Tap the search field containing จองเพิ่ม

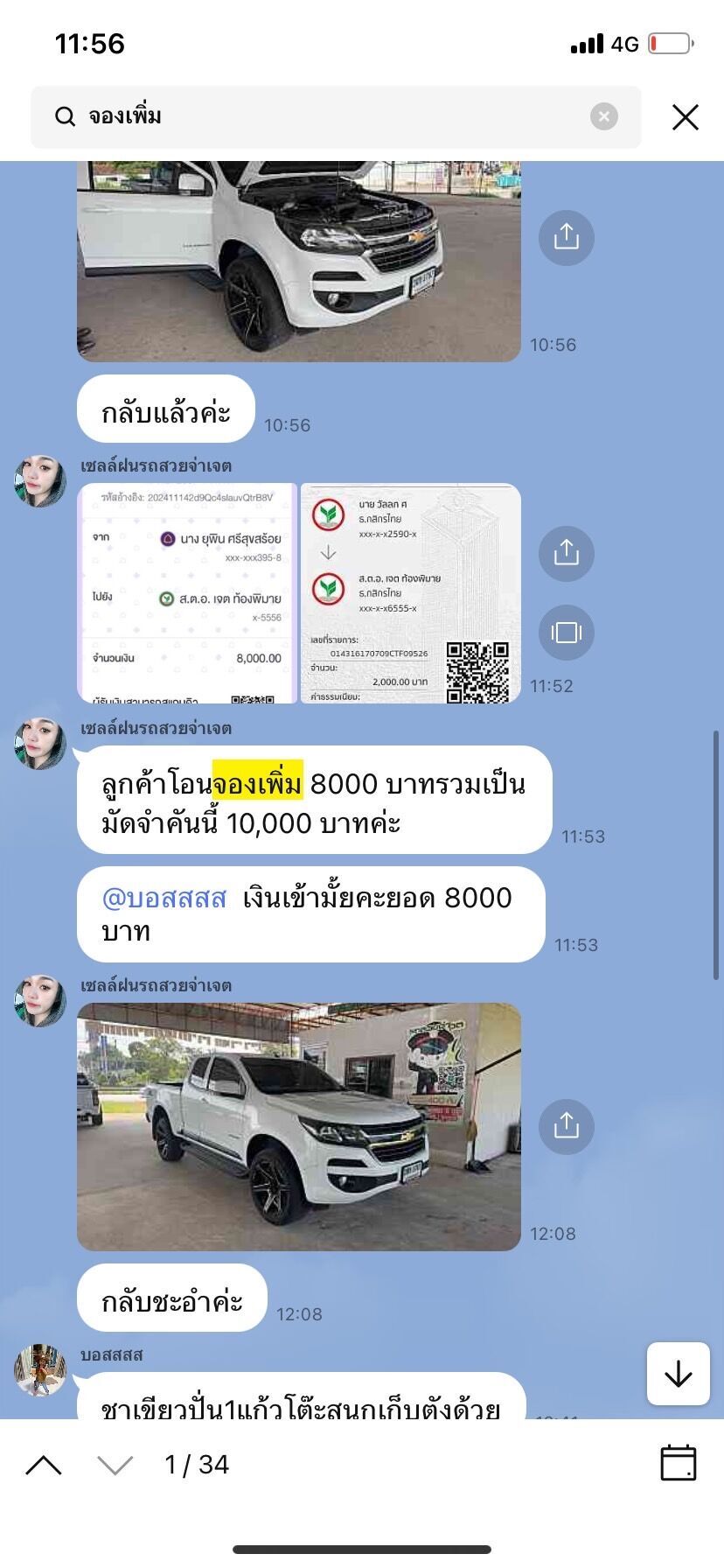pos(336,117)
